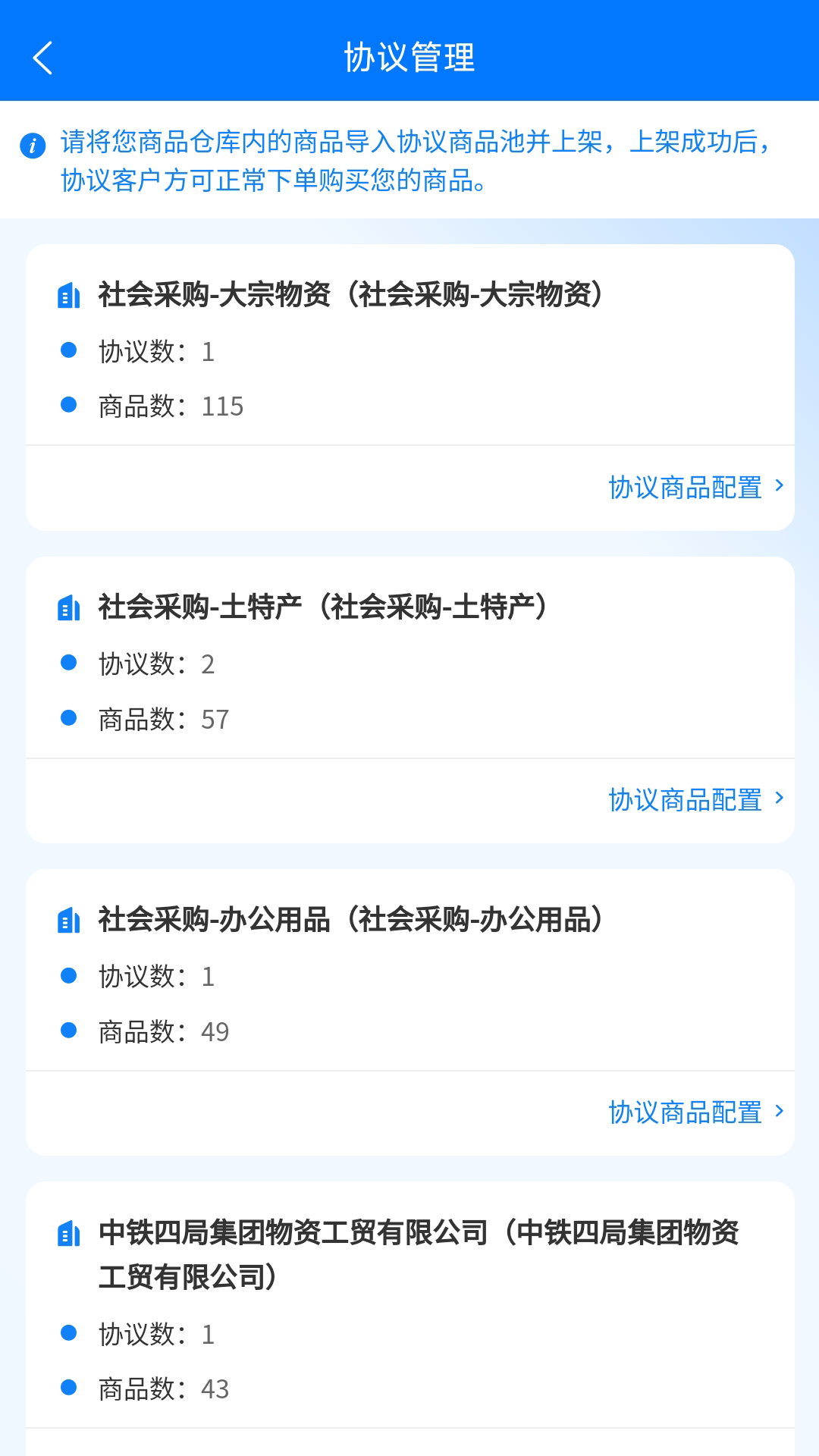Click the building icon next to 中铁四局集团物资工贸有限公司
Viewport: 819px width, 1456px height.
[x=69, y=1233]
